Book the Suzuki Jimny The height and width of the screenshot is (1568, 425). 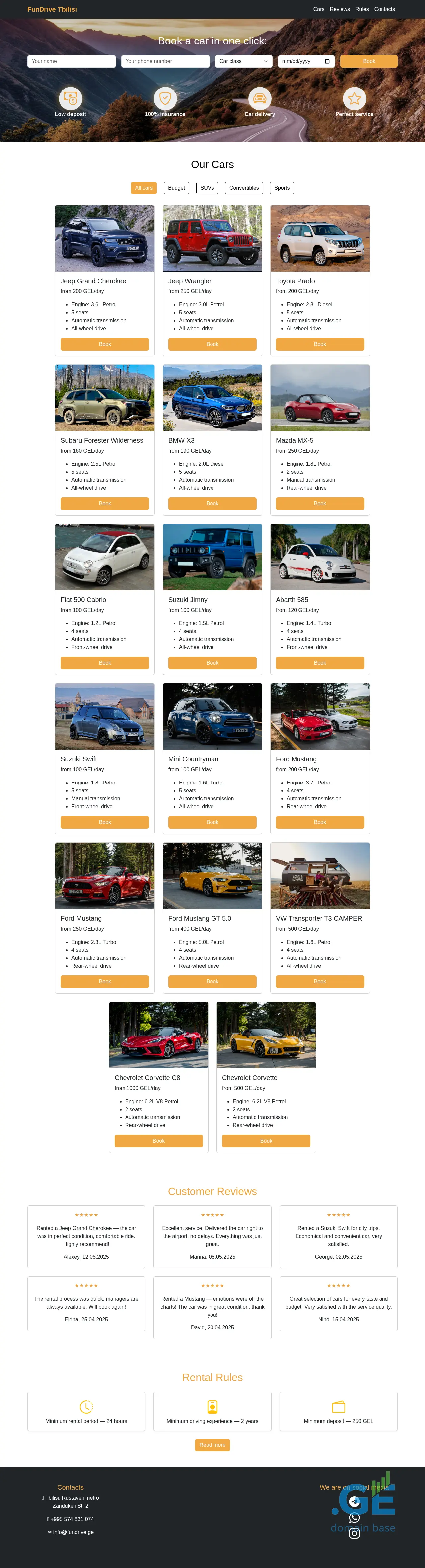212,663
